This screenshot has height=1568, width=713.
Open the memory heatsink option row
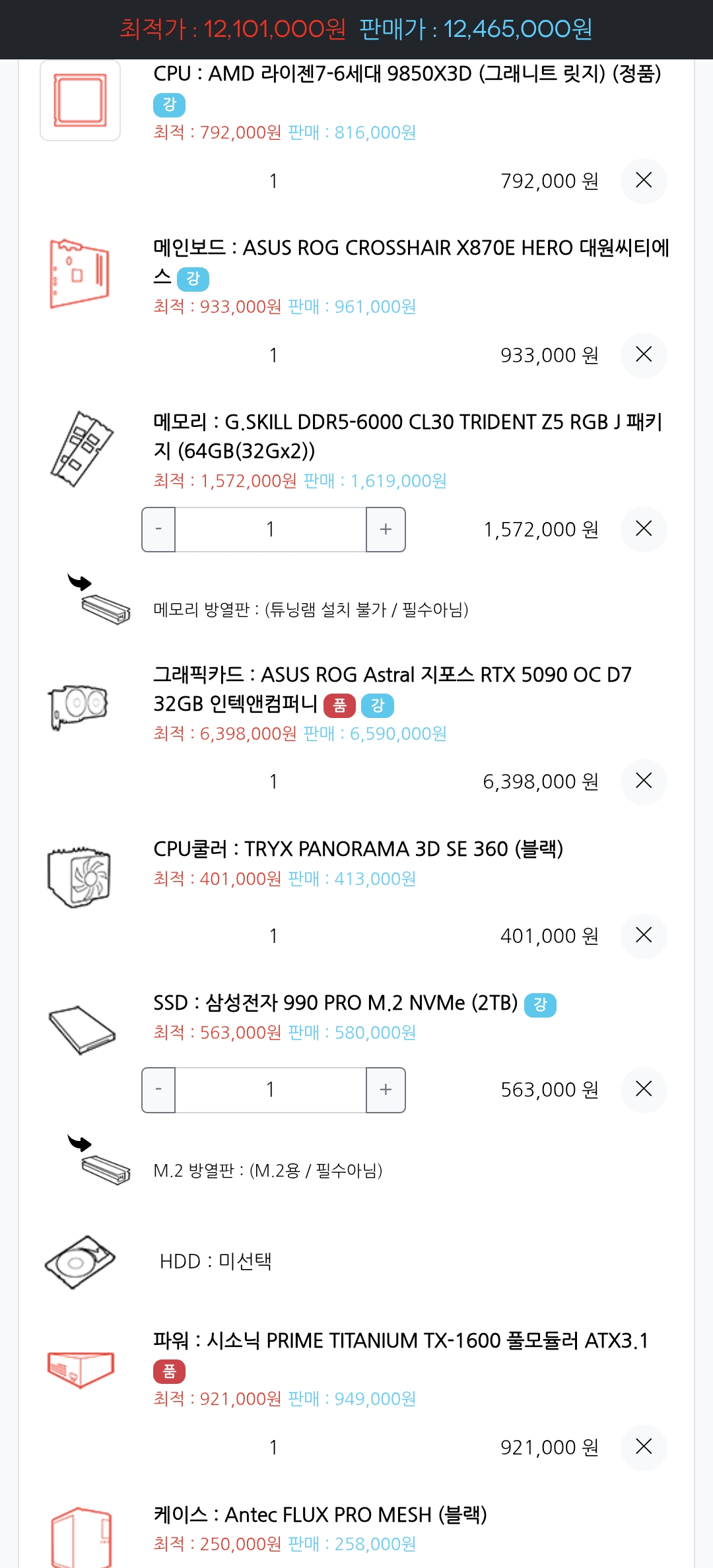tap(310, 609)
